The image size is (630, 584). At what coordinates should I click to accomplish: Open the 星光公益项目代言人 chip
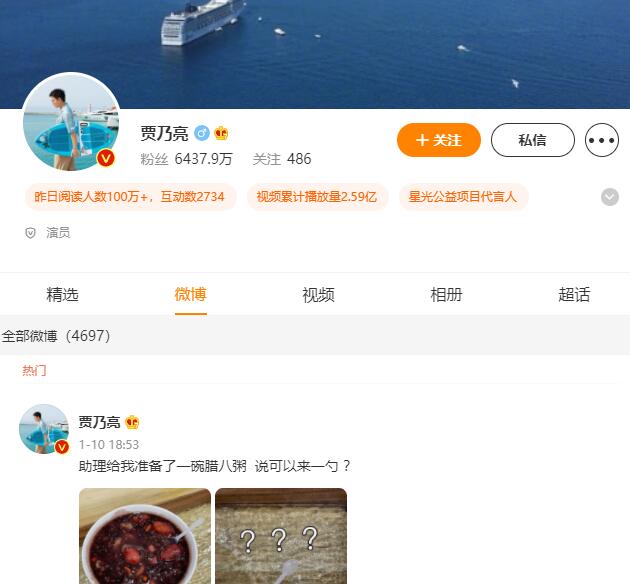pyautogui.click(x=462, y=197)
